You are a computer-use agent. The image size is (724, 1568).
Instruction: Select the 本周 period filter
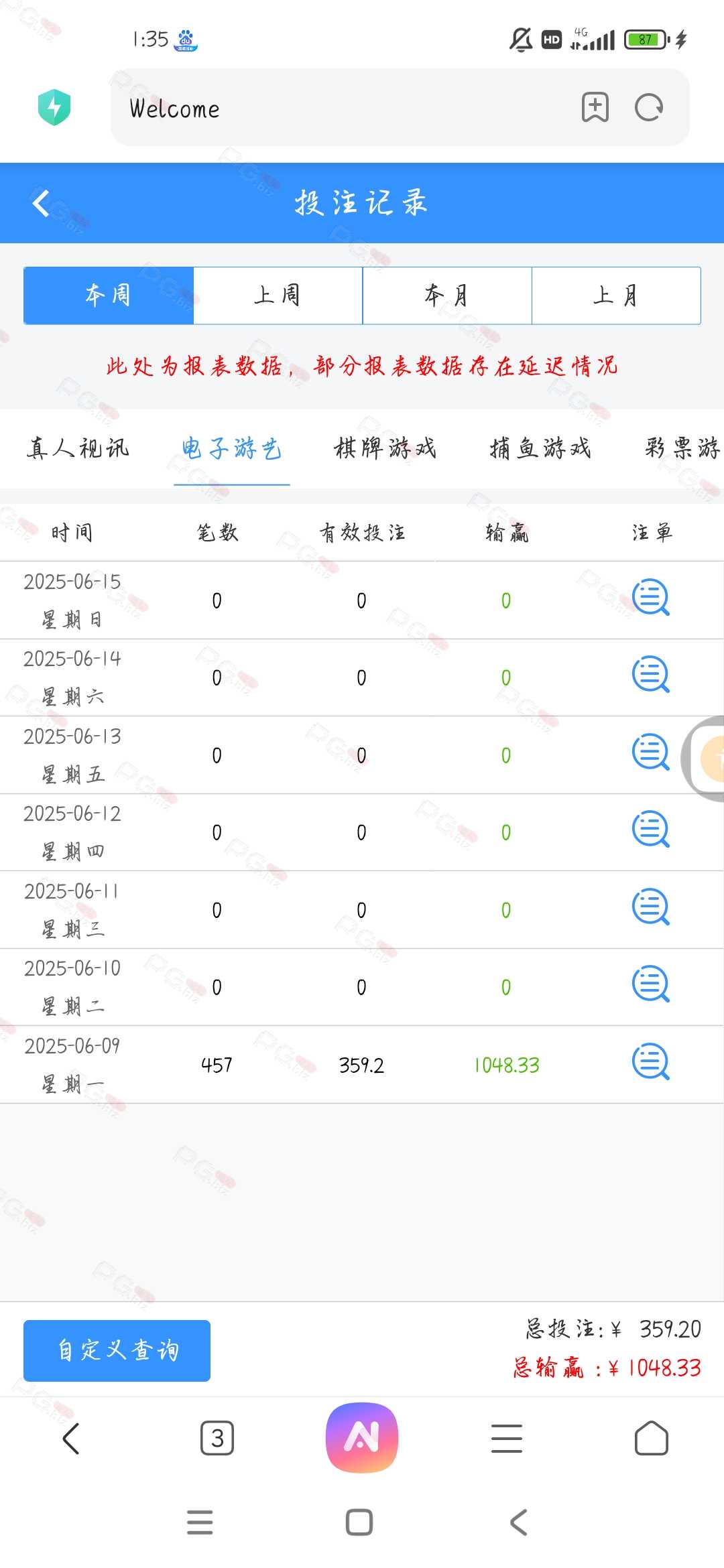tap(109, 296)
